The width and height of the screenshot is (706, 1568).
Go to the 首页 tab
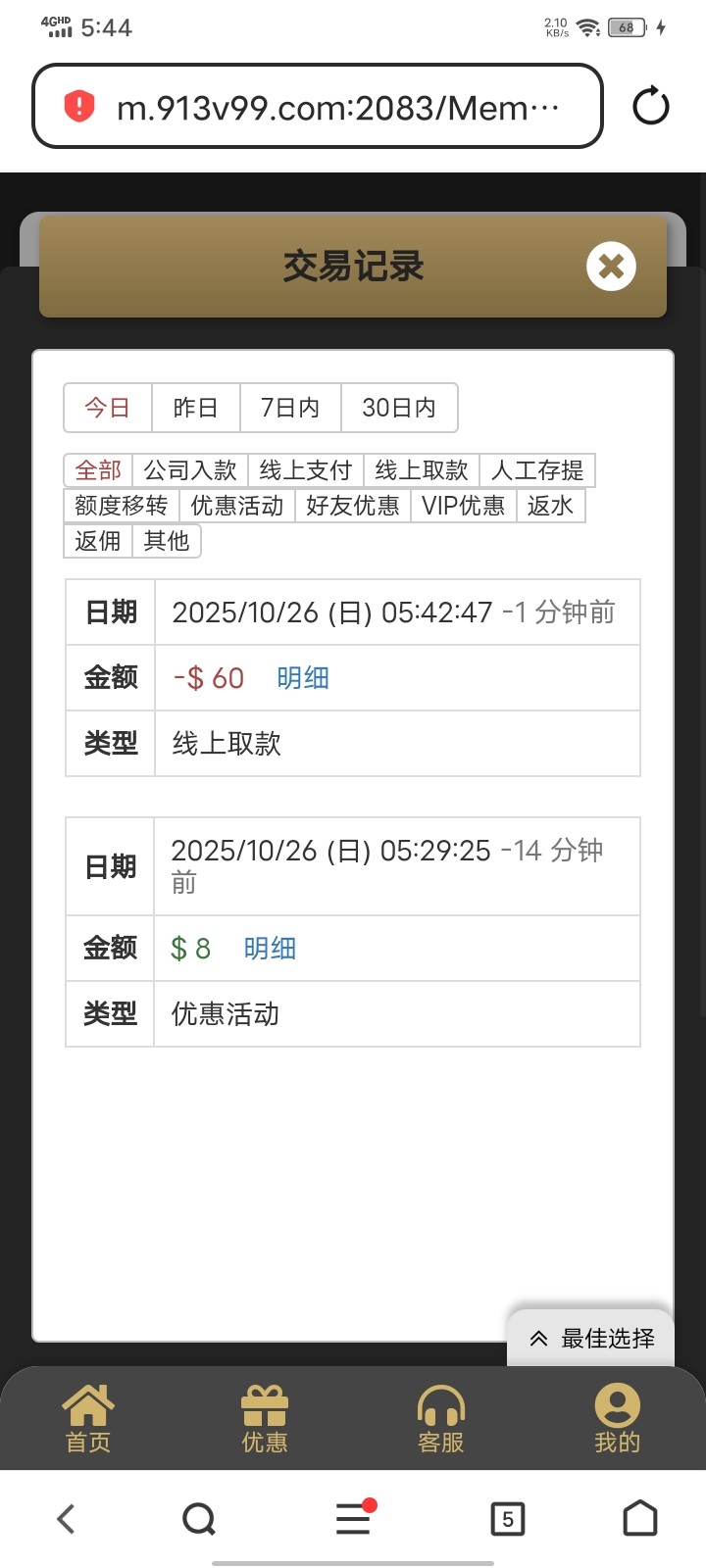pos(88,1418)
